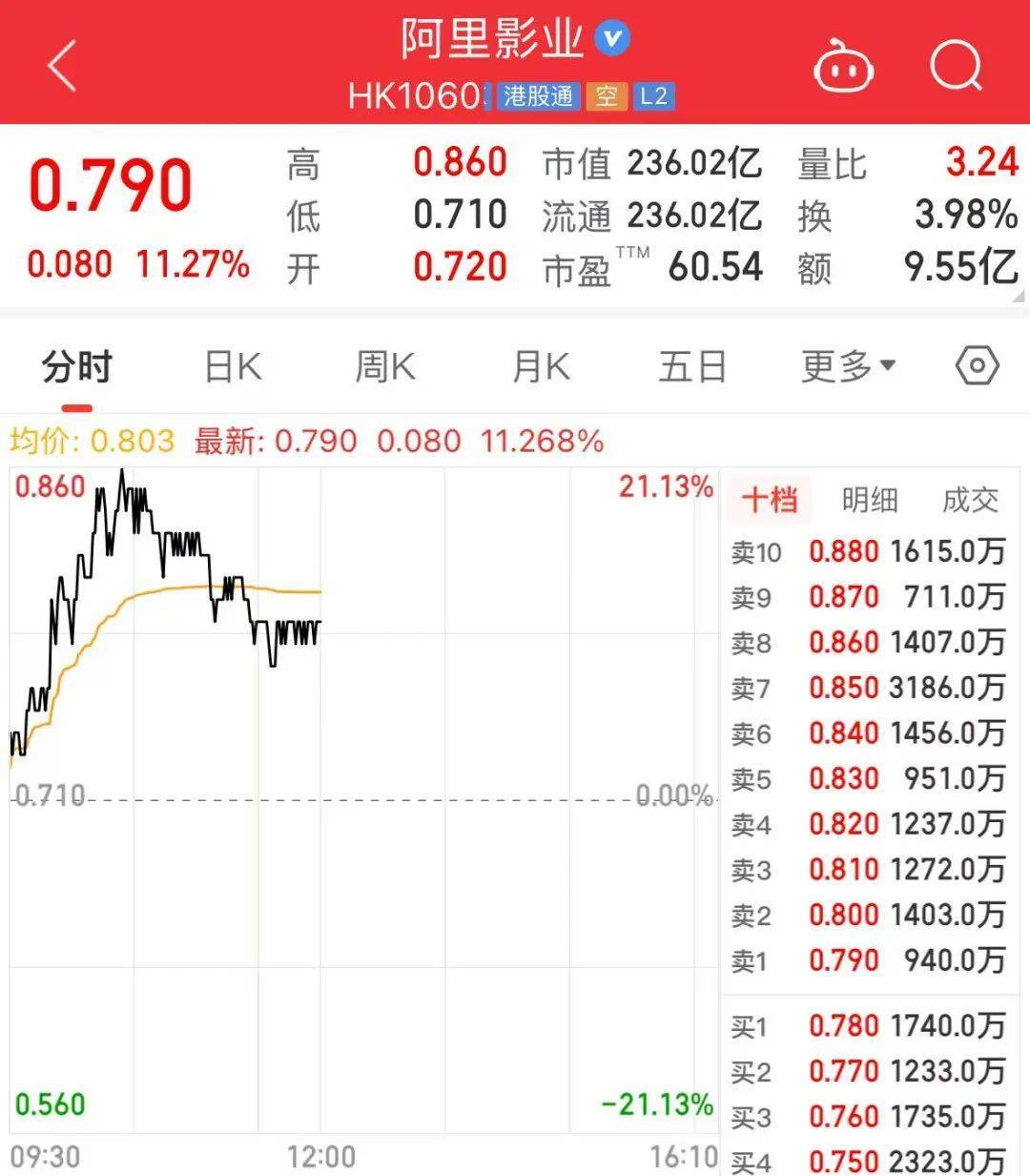The image size is (1030, 1176).
Task: Switch to the 分时 chart tab
Action: 77,367
